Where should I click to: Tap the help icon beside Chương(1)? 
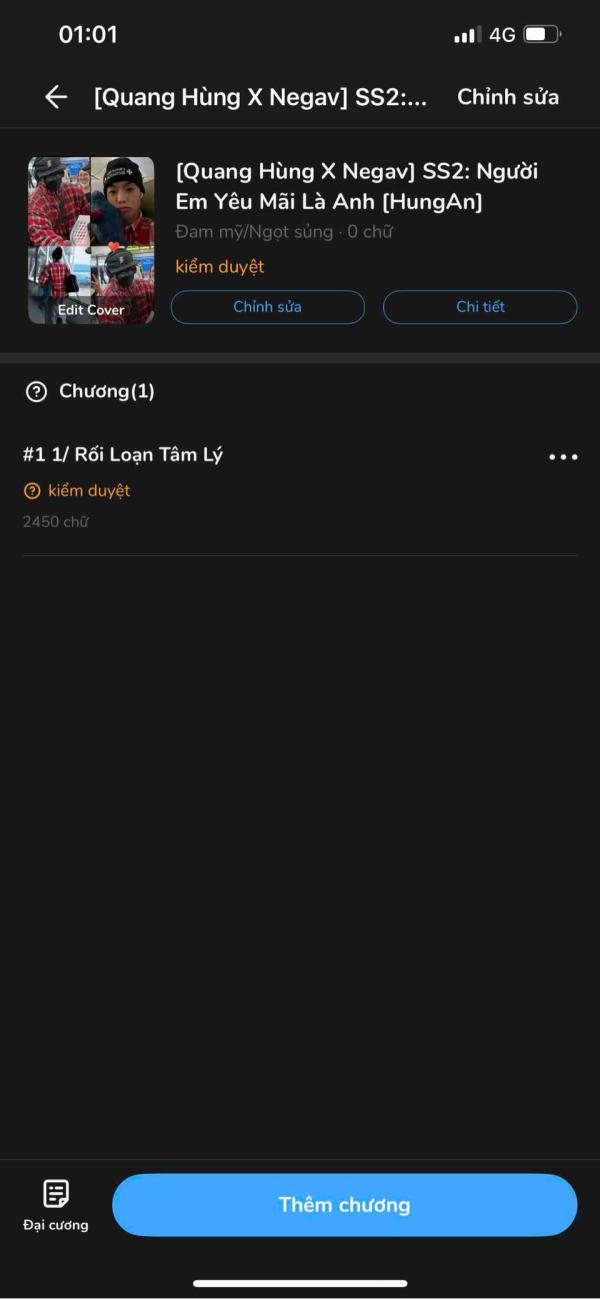point(36,391)
